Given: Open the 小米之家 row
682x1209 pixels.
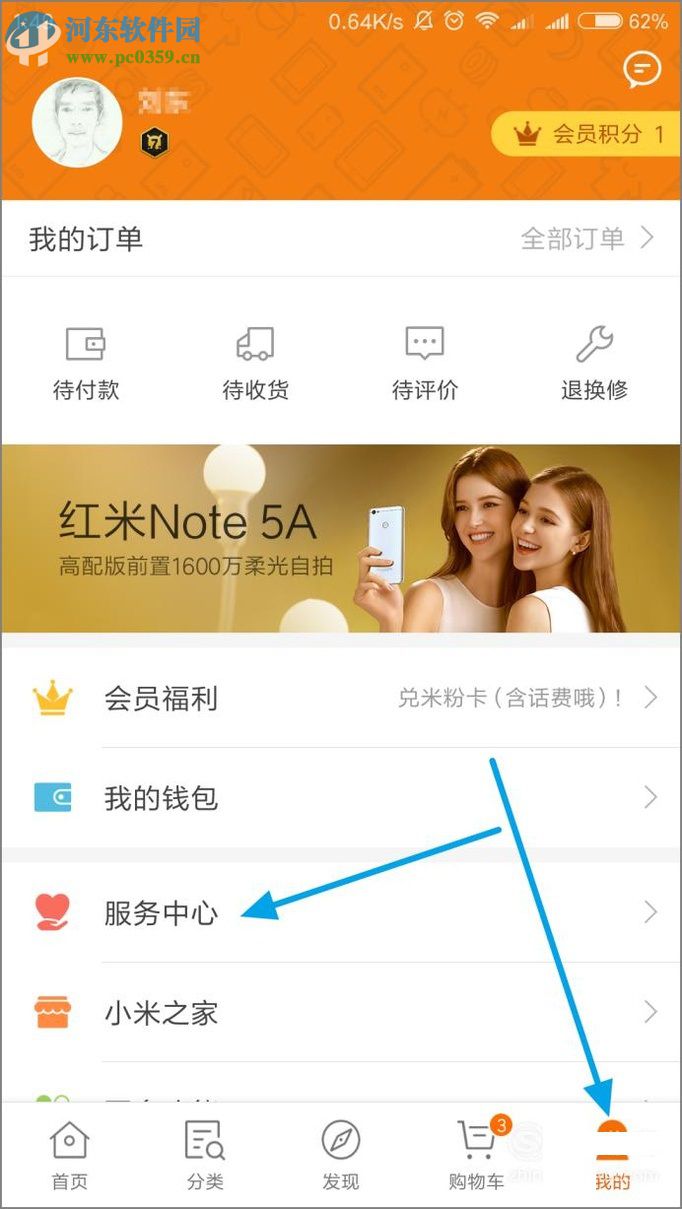Looking at the screenshot, I should point(341,1013).
